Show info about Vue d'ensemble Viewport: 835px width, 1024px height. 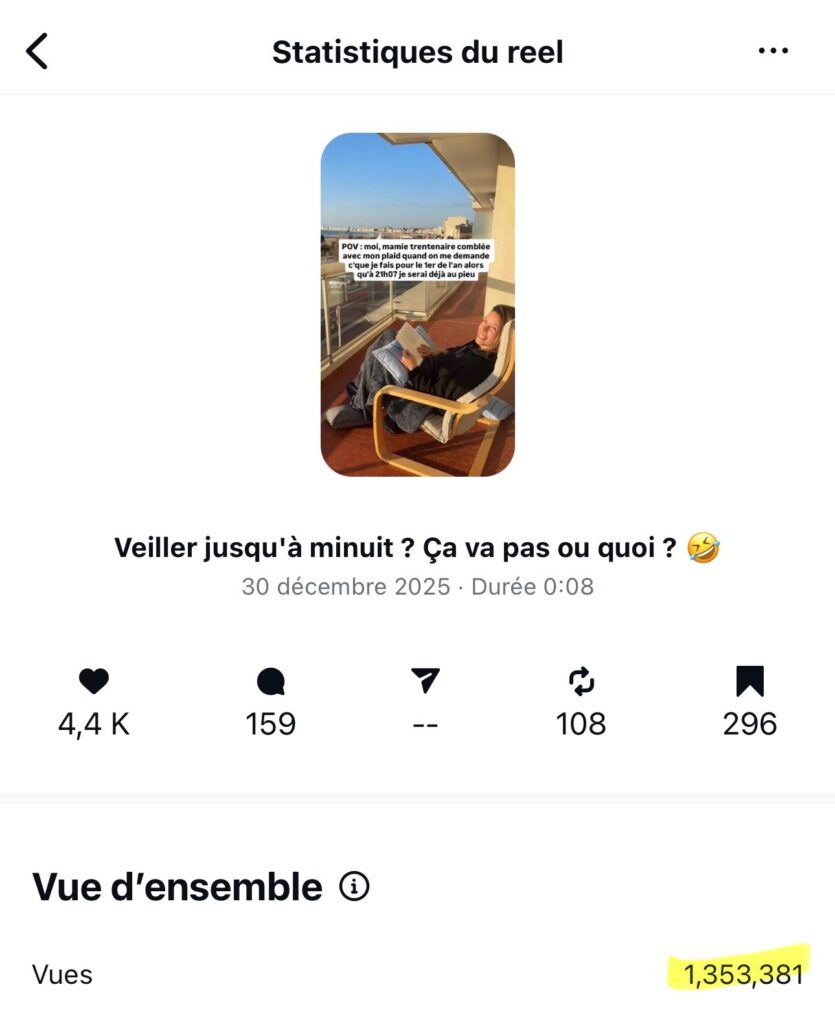coord(354,886)
